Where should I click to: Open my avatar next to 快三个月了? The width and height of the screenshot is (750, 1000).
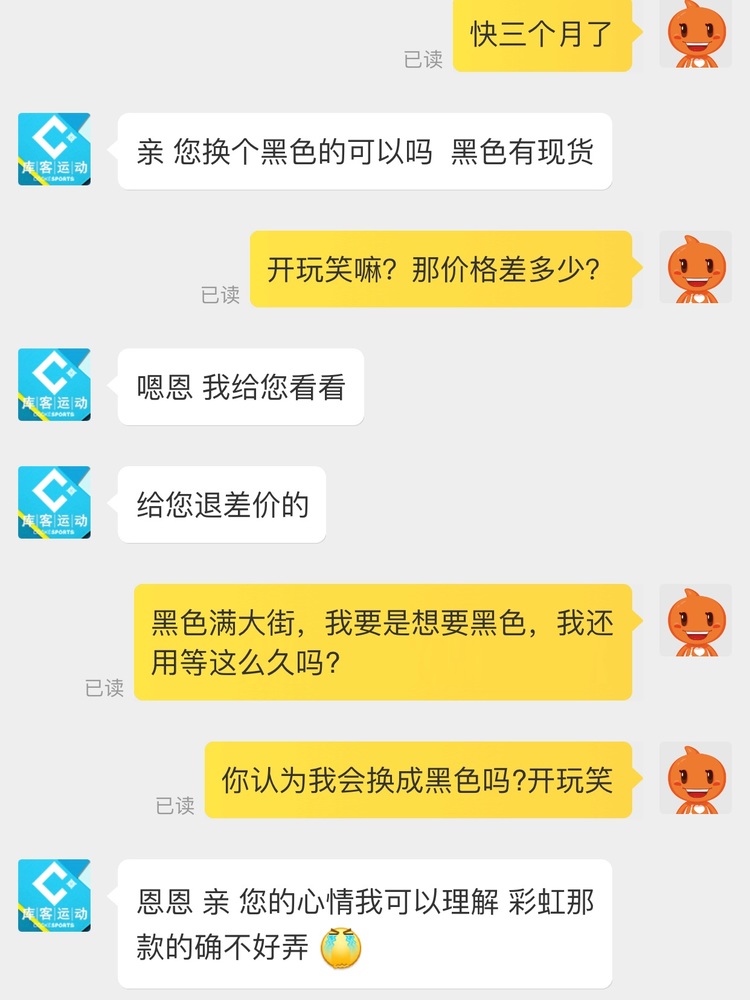[x=696, y=33]
